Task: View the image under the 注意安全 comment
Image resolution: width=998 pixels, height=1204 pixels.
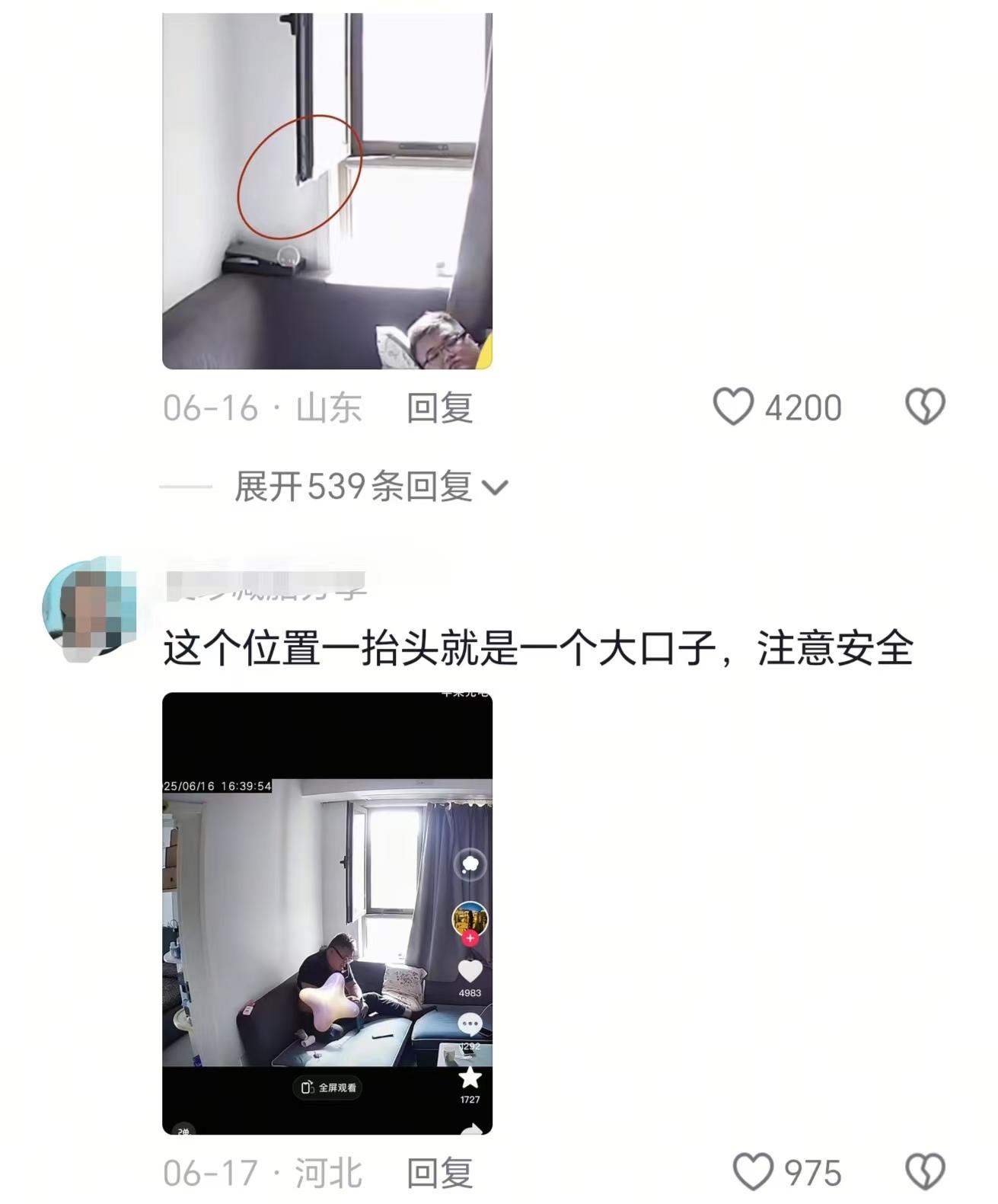Action: 327,912
